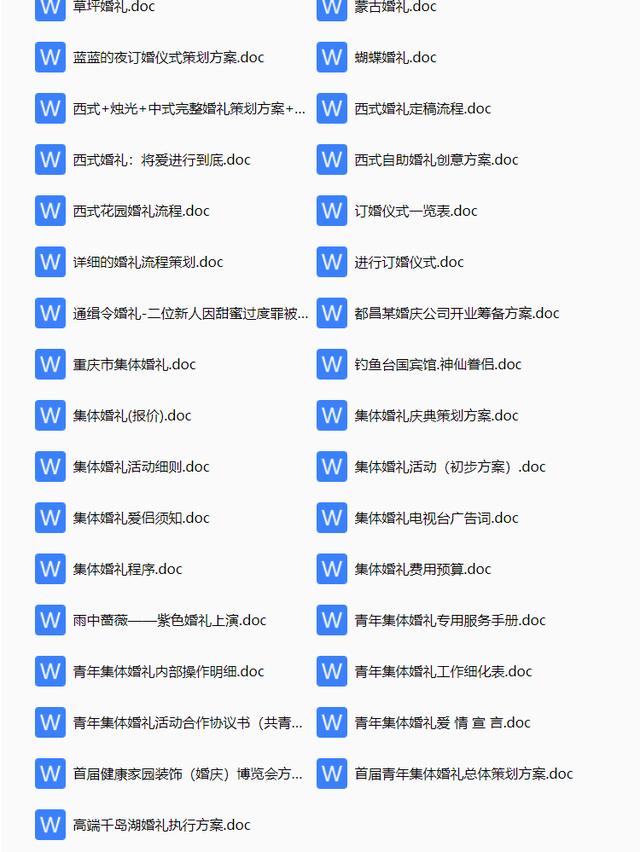Open 进行订婚仪式.doc
640x852 pixels.
click(x=409, y=262)
